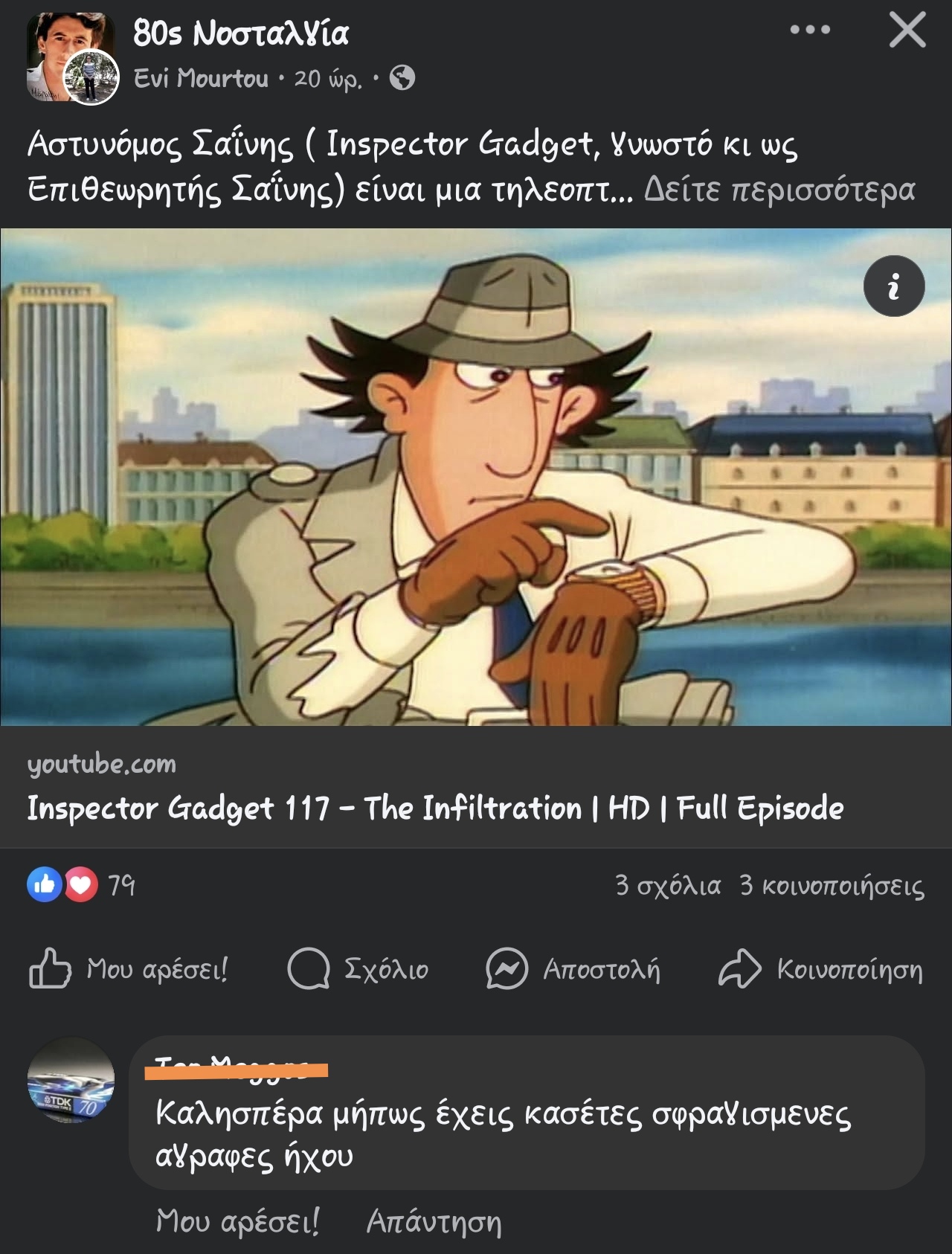Open the Inspector Gadget video thumbnail
Image resolution: width=952 pixels, height=1254 pixels.
[x=476, y=476]
